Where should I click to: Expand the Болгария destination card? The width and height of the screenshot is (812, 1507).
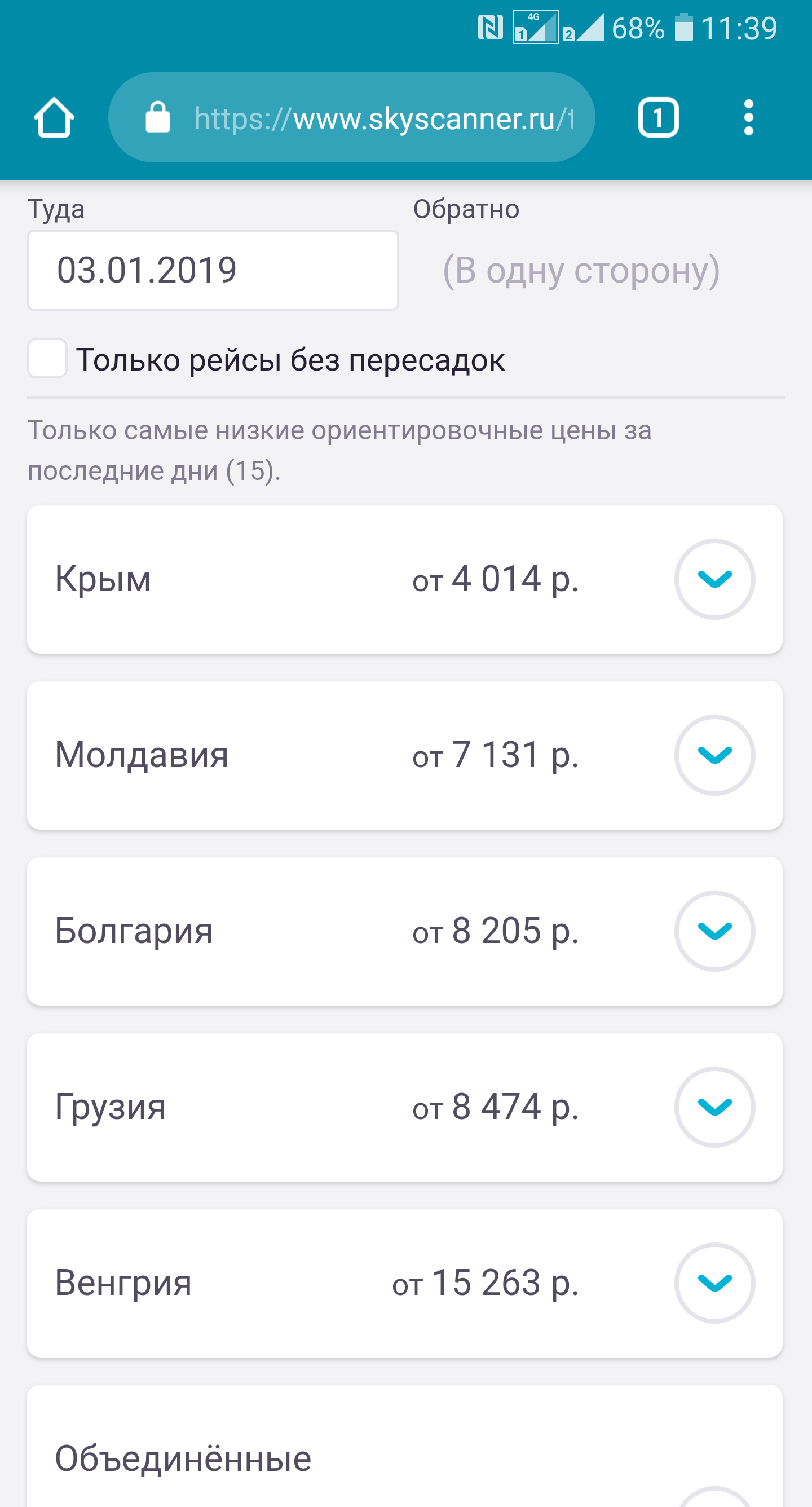tap(714, 931)
